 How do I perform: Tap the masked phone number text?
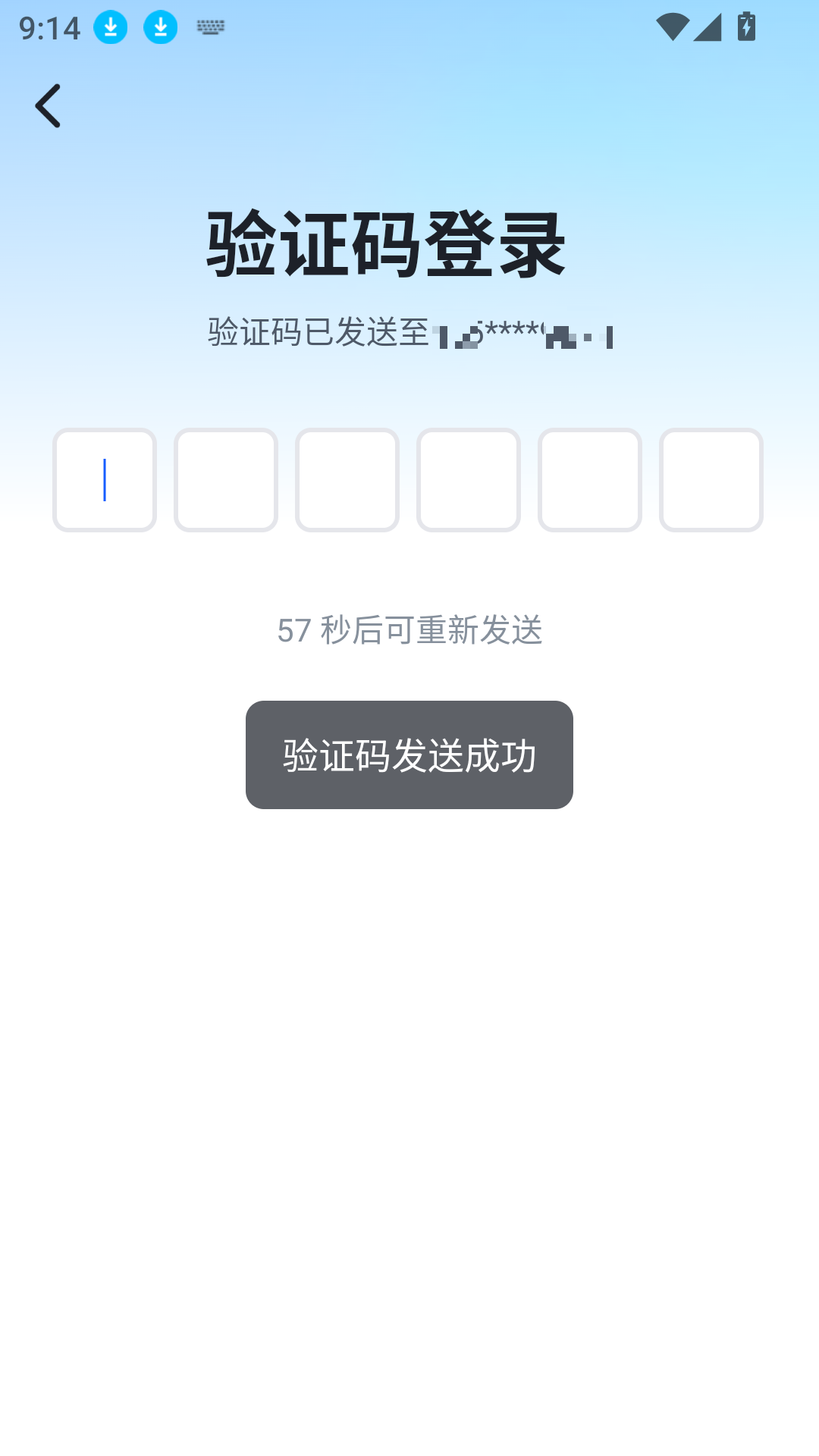click(523, 334)
